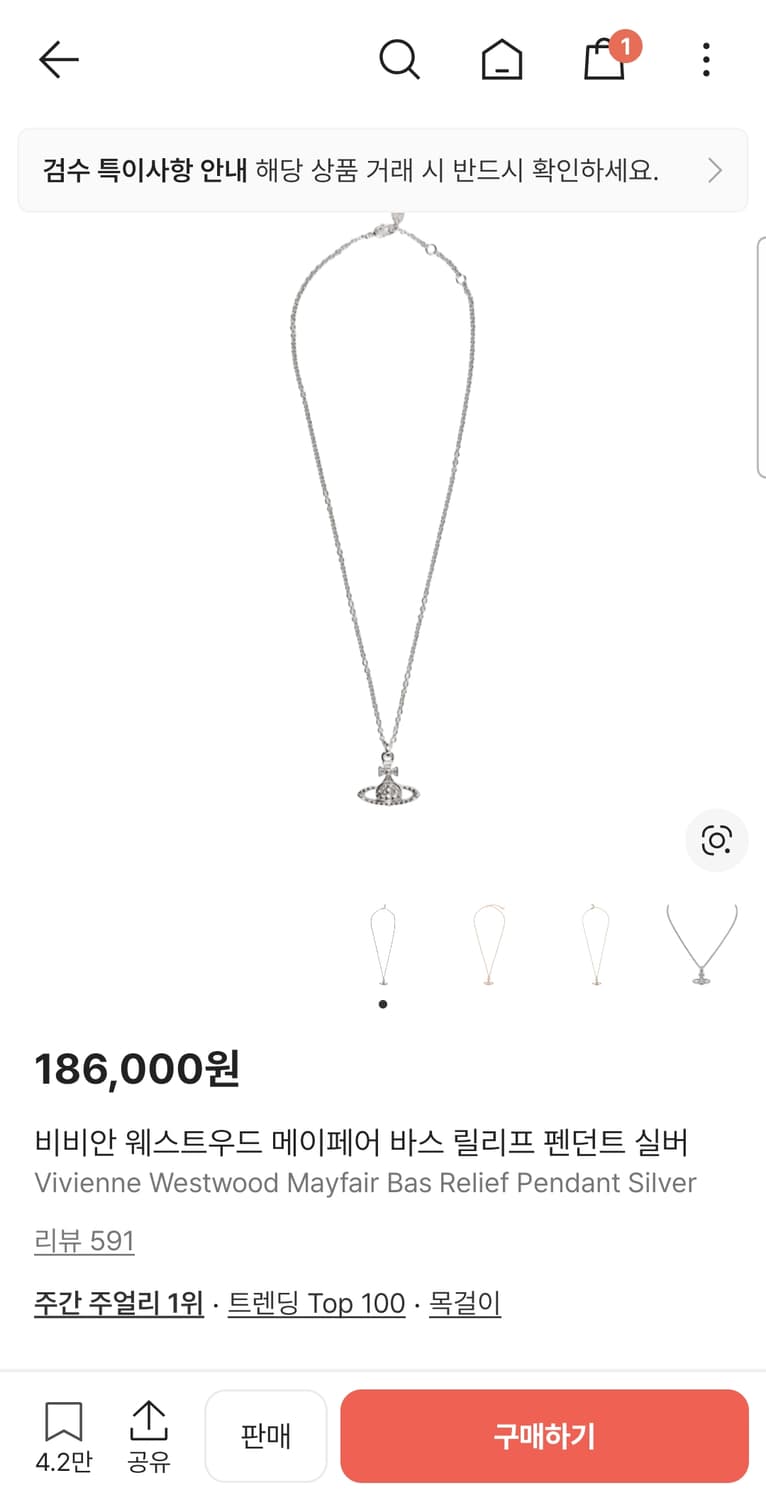This screenshot has width=766, height=1500.
Task: Select the gold pendant product thumbnail
Action: (x=490, y=944)
